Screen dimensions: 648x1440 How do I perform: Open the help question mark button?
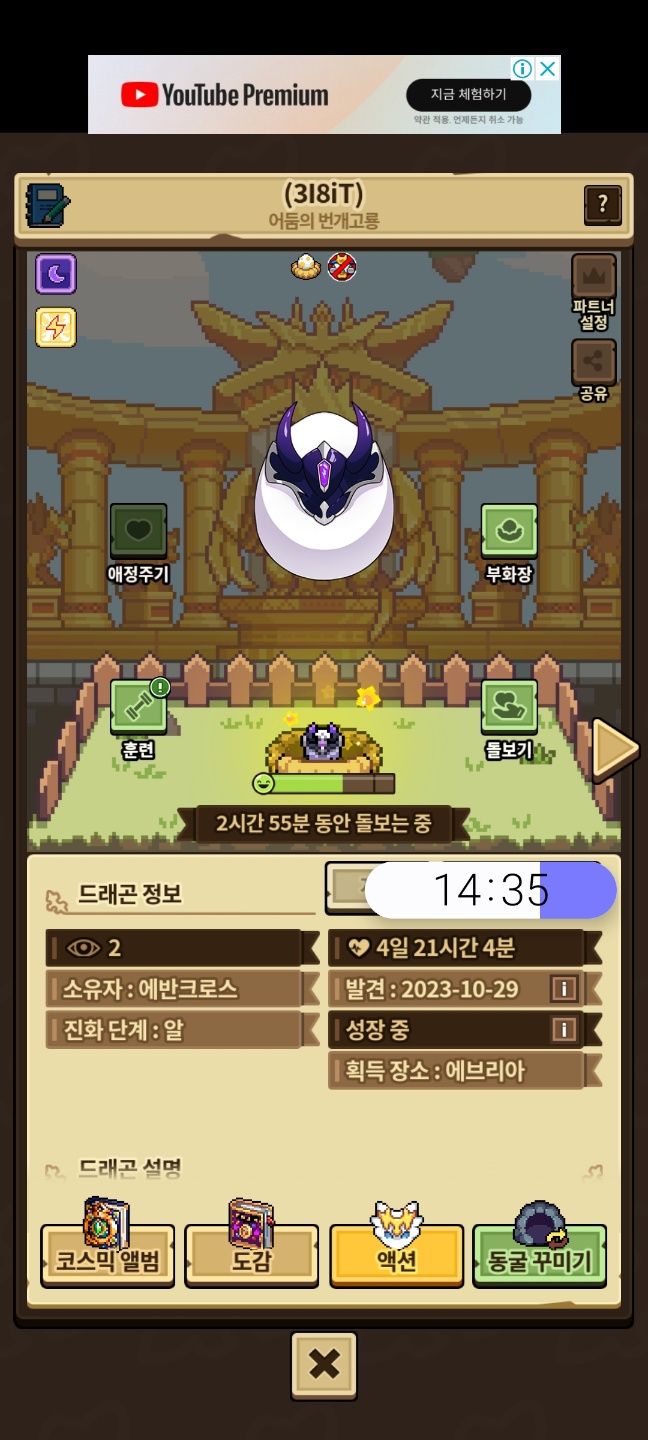point(602,205)
